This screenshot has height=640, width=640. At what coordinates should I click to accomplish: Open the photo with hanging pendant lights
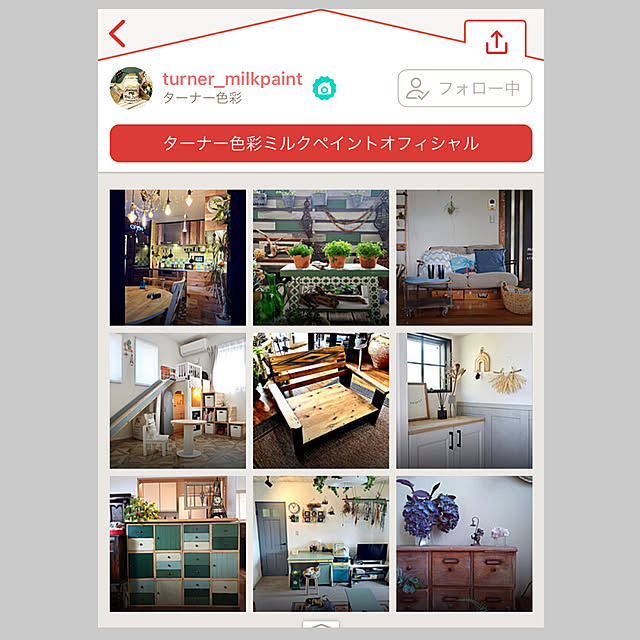click(177, 257)
